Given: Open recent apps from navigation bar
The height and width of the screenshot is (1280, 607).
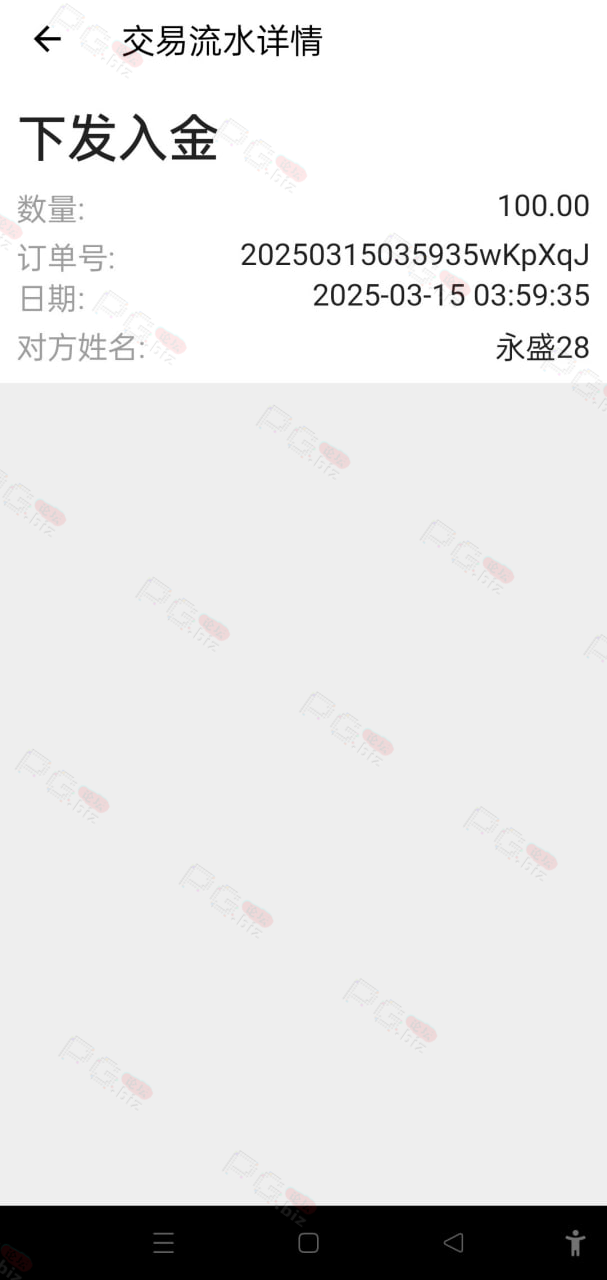Looking at the screenshot, I should 164,1243.
